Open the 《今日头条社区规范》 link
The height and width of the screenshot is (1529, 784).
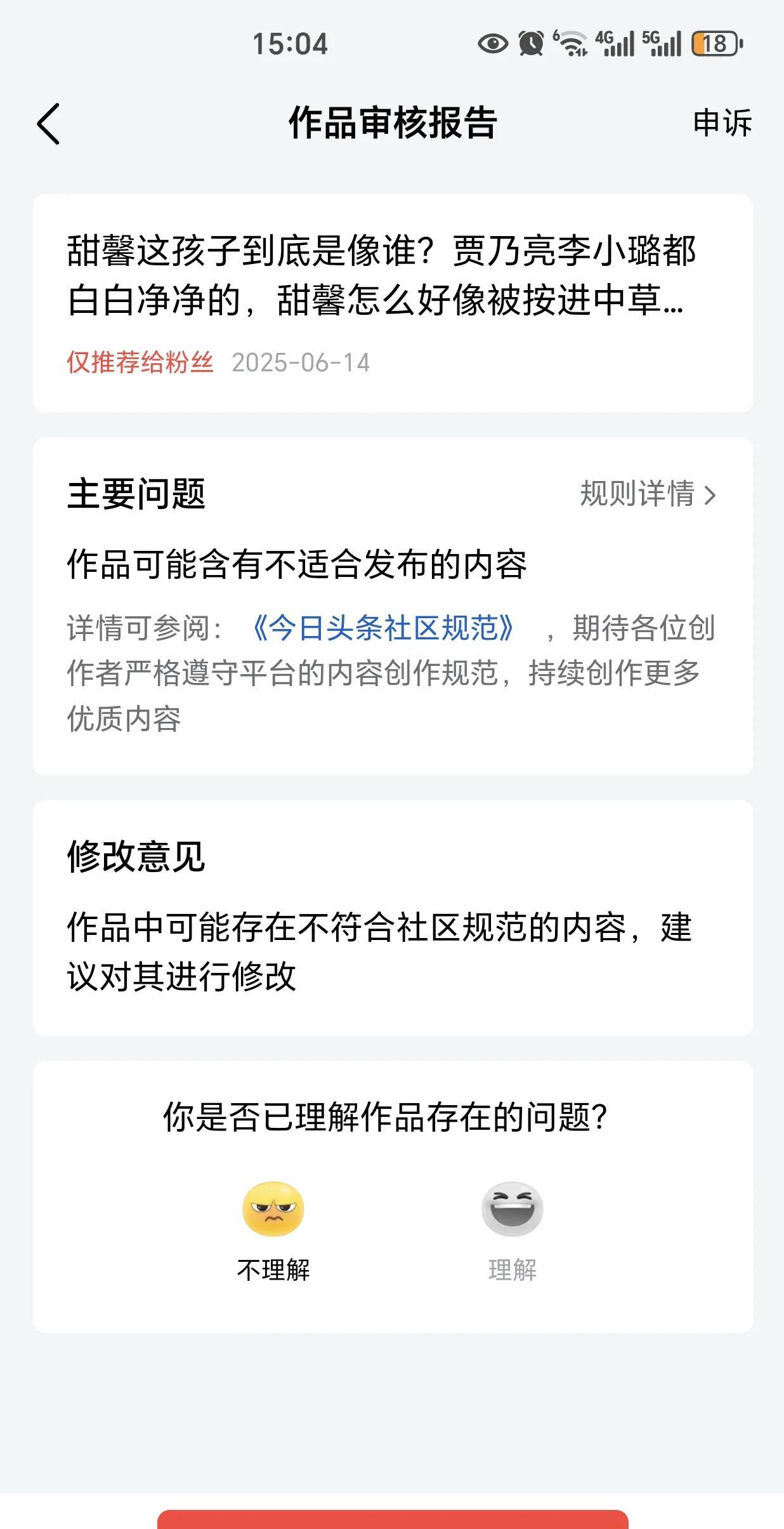tap(382, 628)
